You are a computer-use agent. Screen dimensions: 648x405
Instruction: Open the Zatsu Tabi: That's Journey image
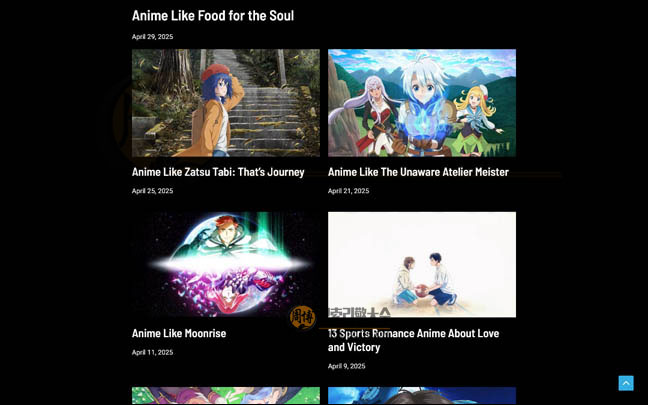pyautogui.click(x=226, y=103)
